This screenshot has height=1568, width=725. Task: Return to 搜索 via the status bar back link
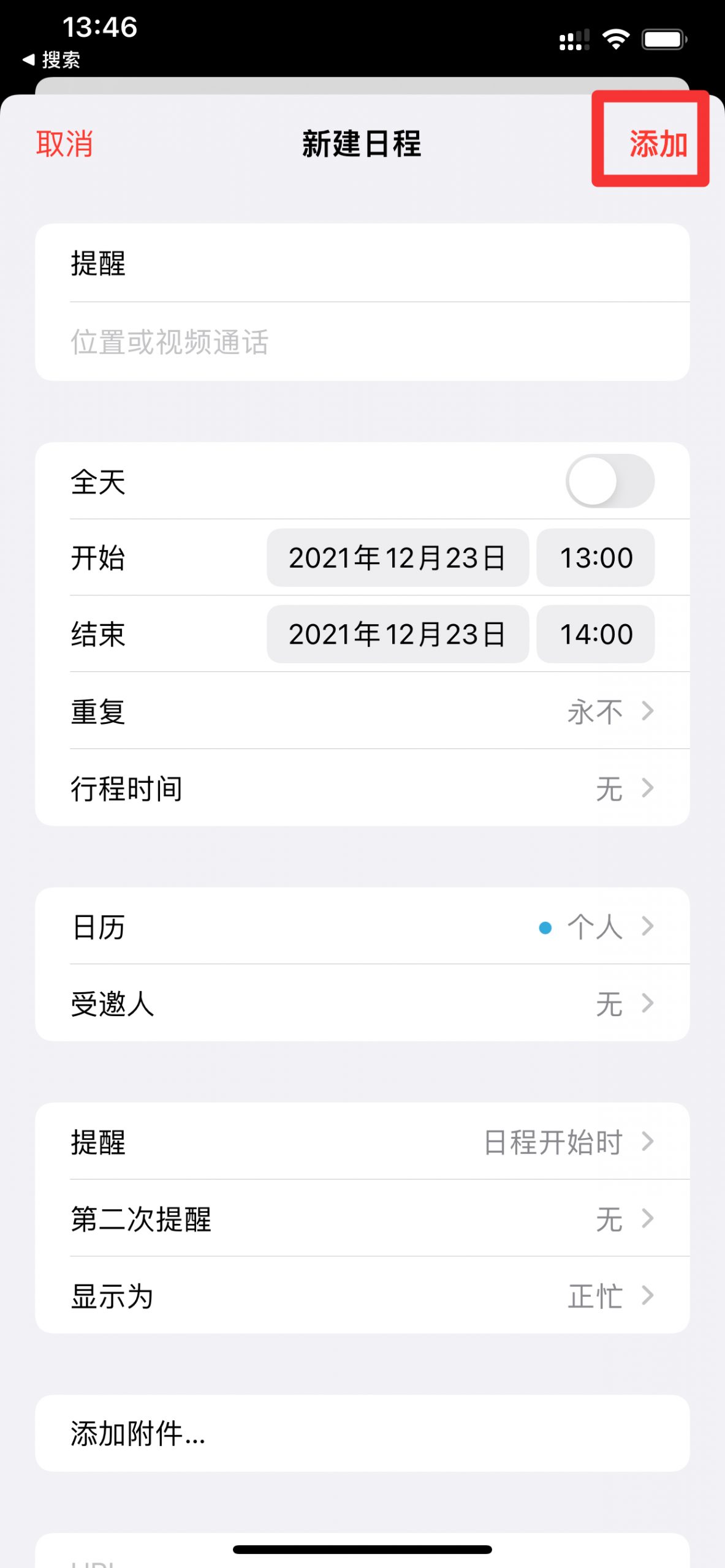[51, 60]
